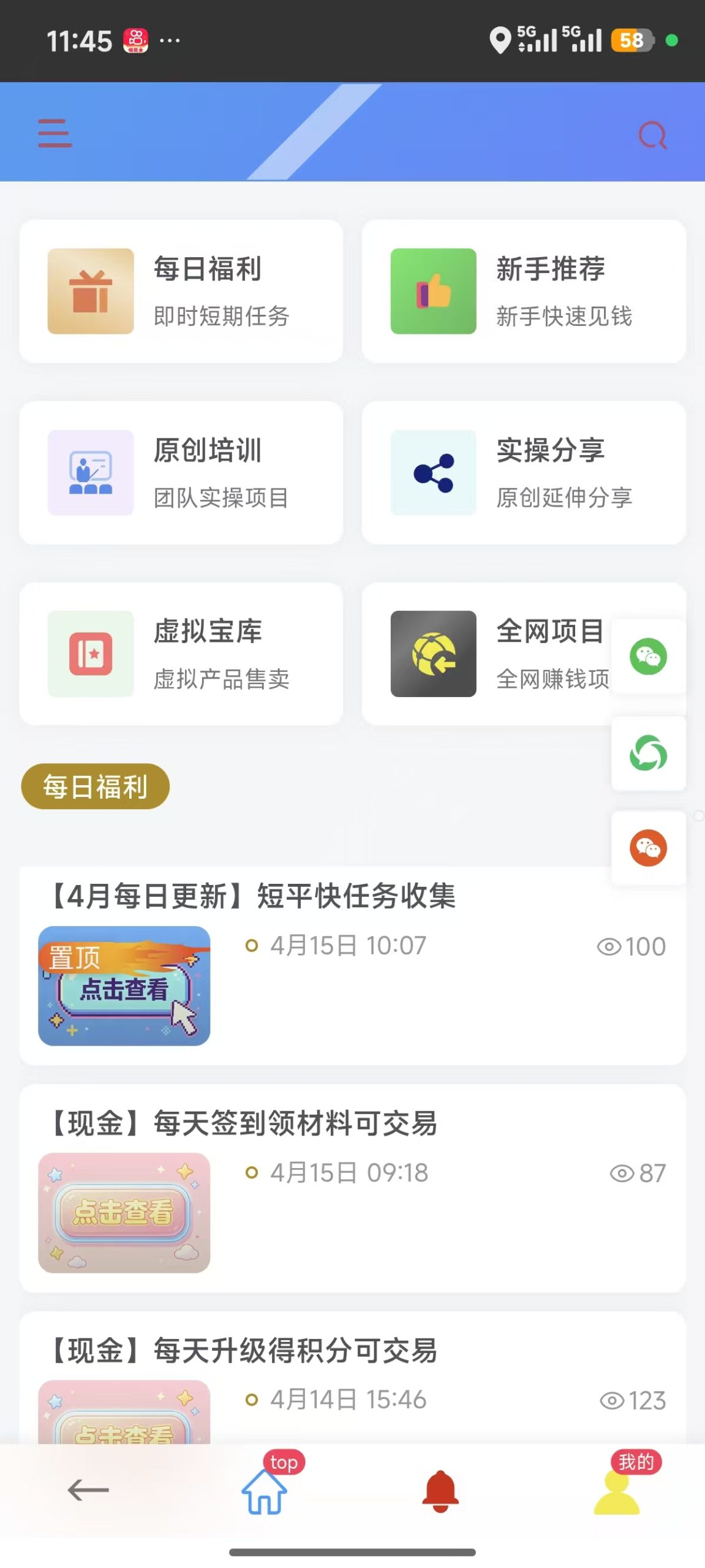
Task: Open the notifications bell
Action: [440, 1491]
